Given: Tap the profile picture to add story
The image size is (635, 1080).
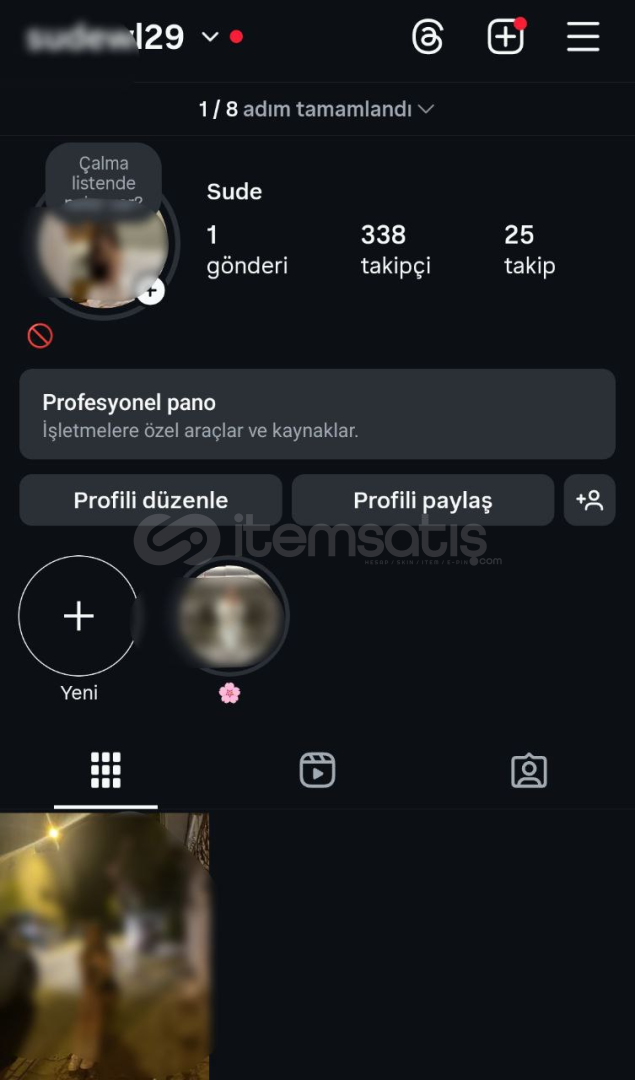Looking at the screenshot, I should (103, 250).
